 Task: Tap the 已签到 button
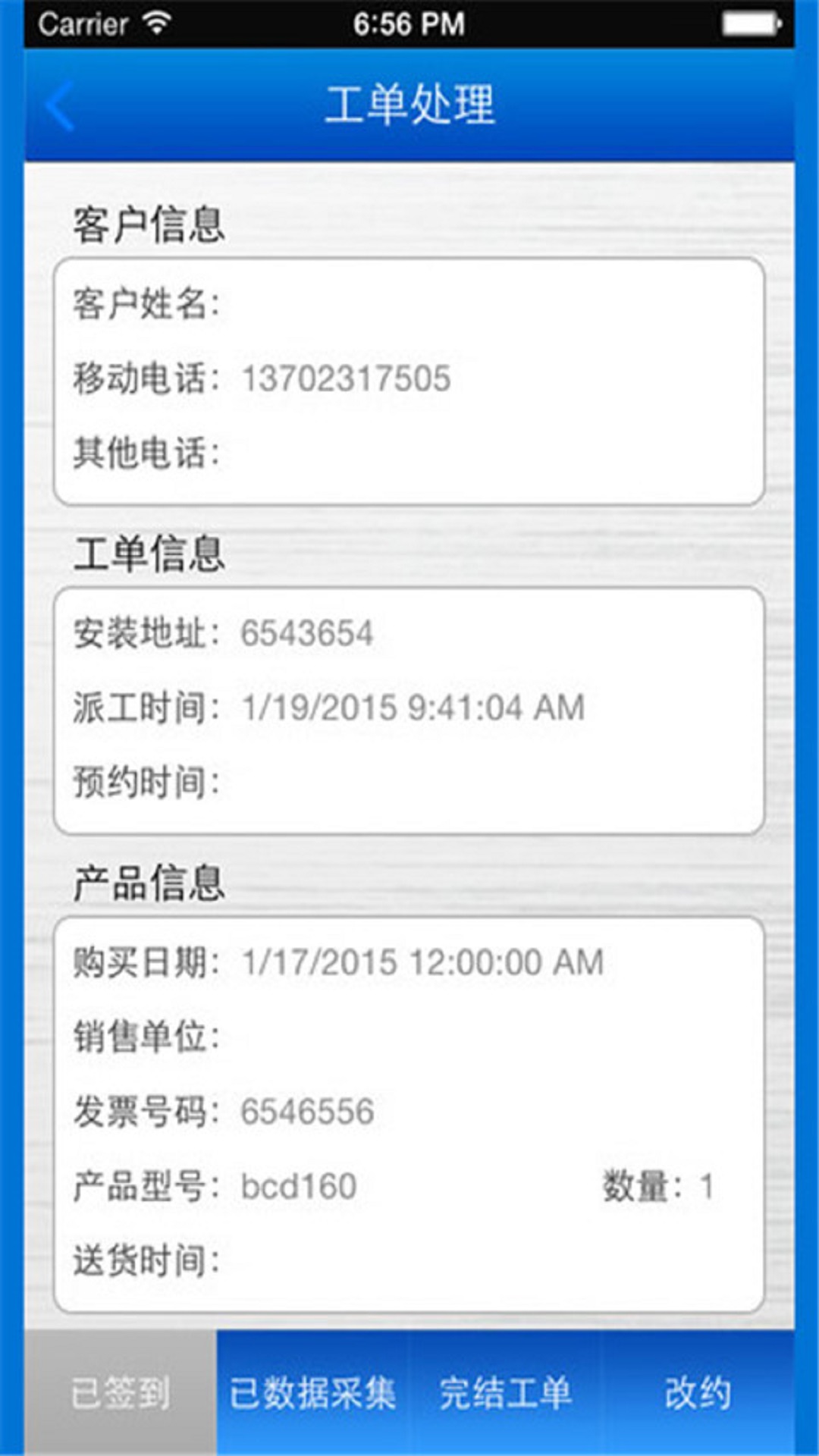(x=121, y=1393)
